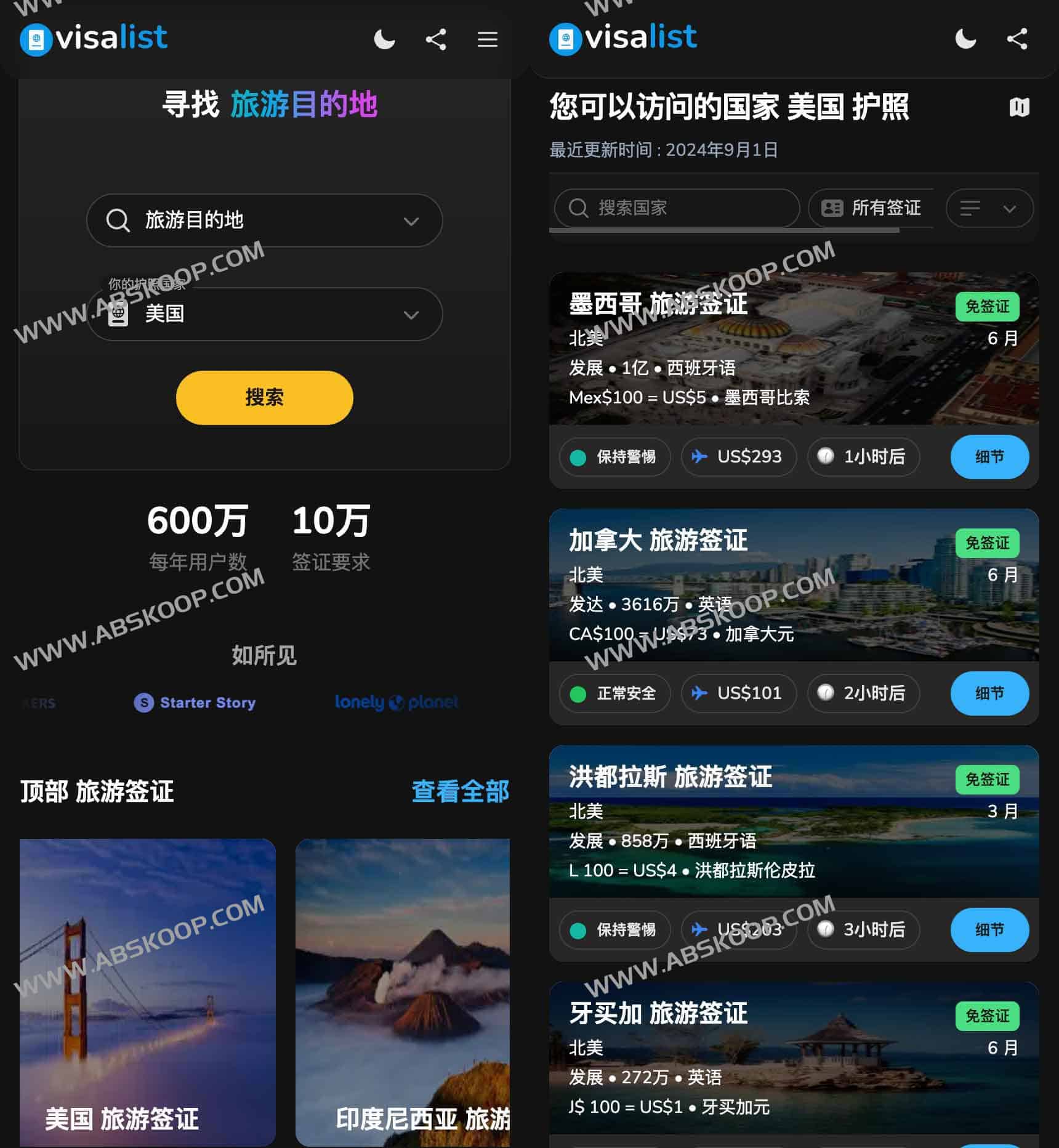Open 查看全部 top travel visas link

tap(460, 791)
